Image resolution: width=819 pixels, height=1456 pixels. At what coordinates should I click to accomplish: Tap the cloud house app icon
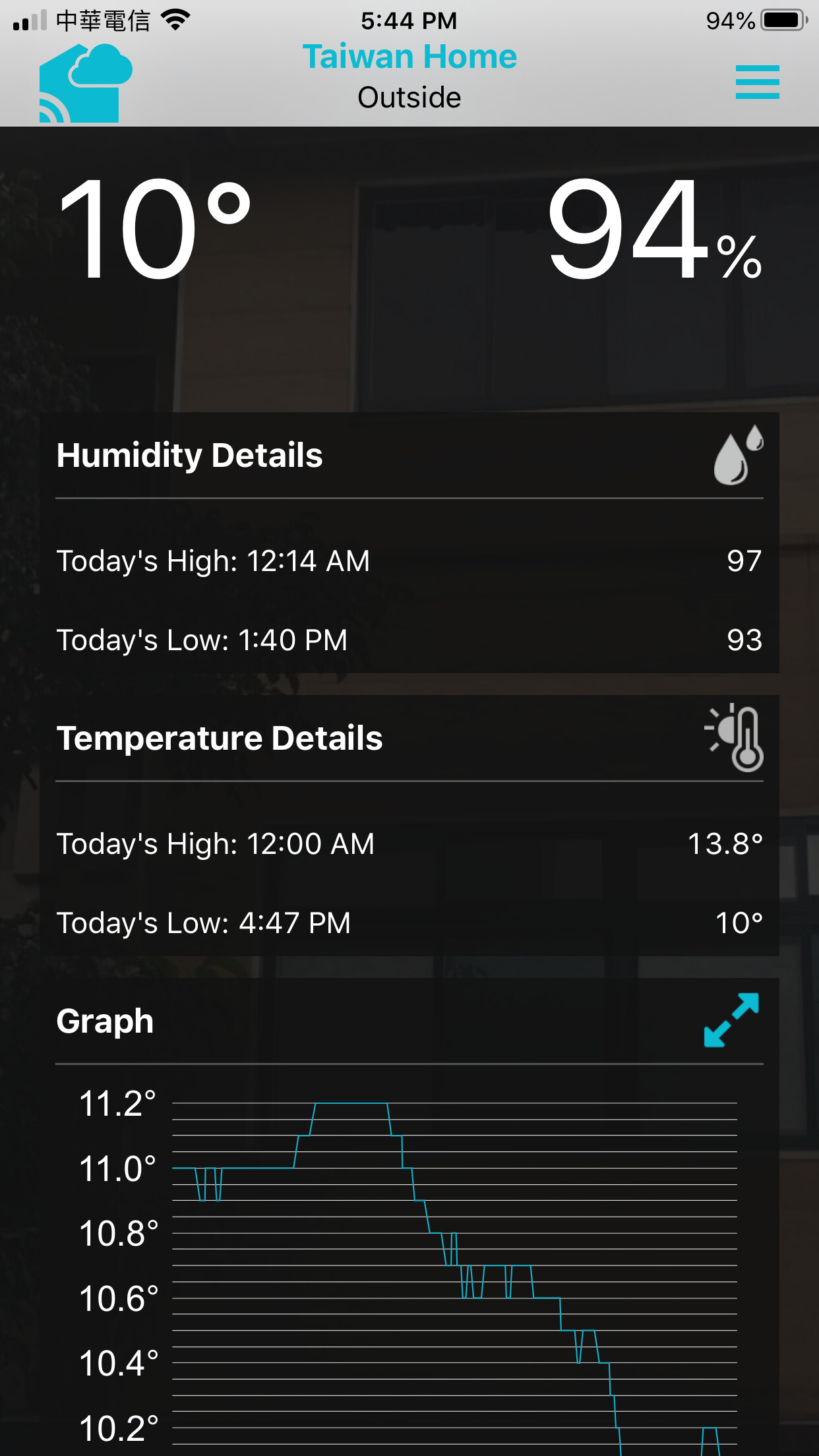coord(85,83)
